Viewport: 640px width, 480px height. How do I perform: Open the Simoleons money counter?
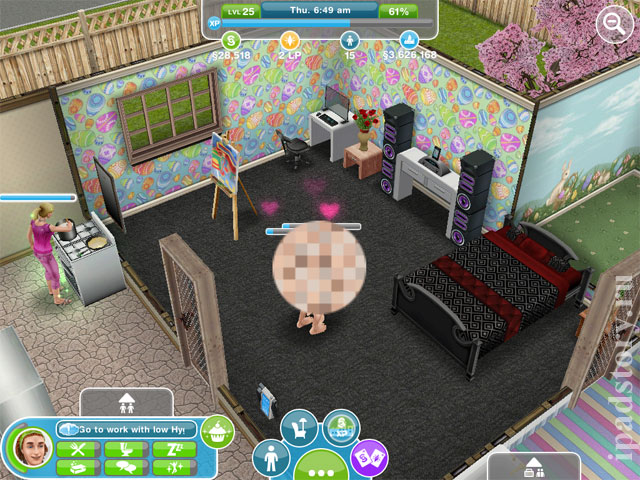pyautogui.click(x=232, y=42)
